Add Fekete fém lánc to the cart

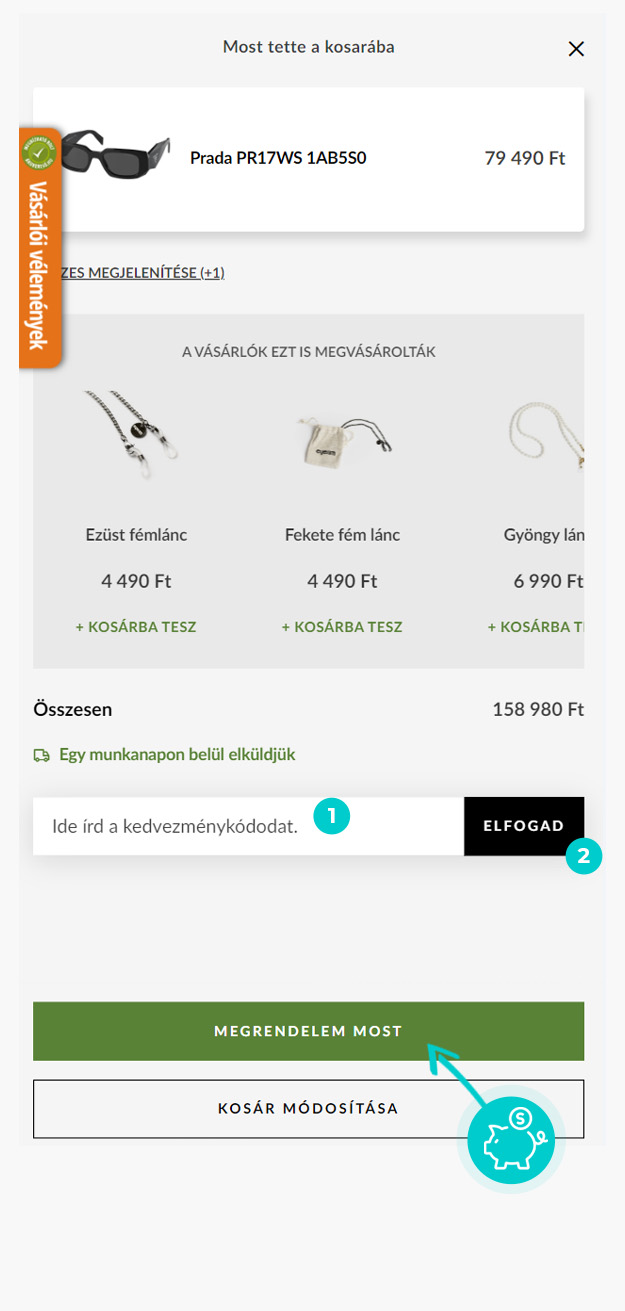tap(342, 627)
